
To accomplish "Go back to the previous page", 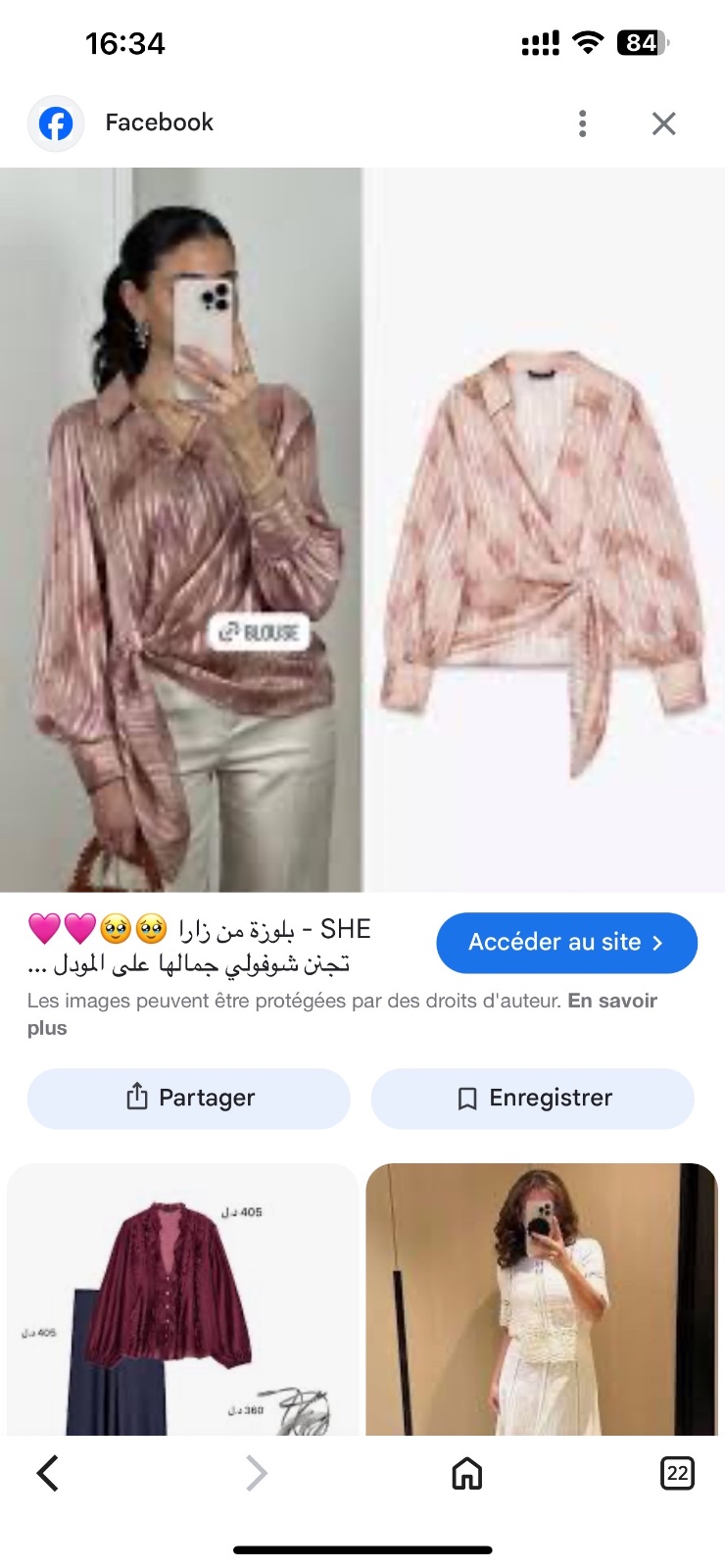I will coord(47,1473).
